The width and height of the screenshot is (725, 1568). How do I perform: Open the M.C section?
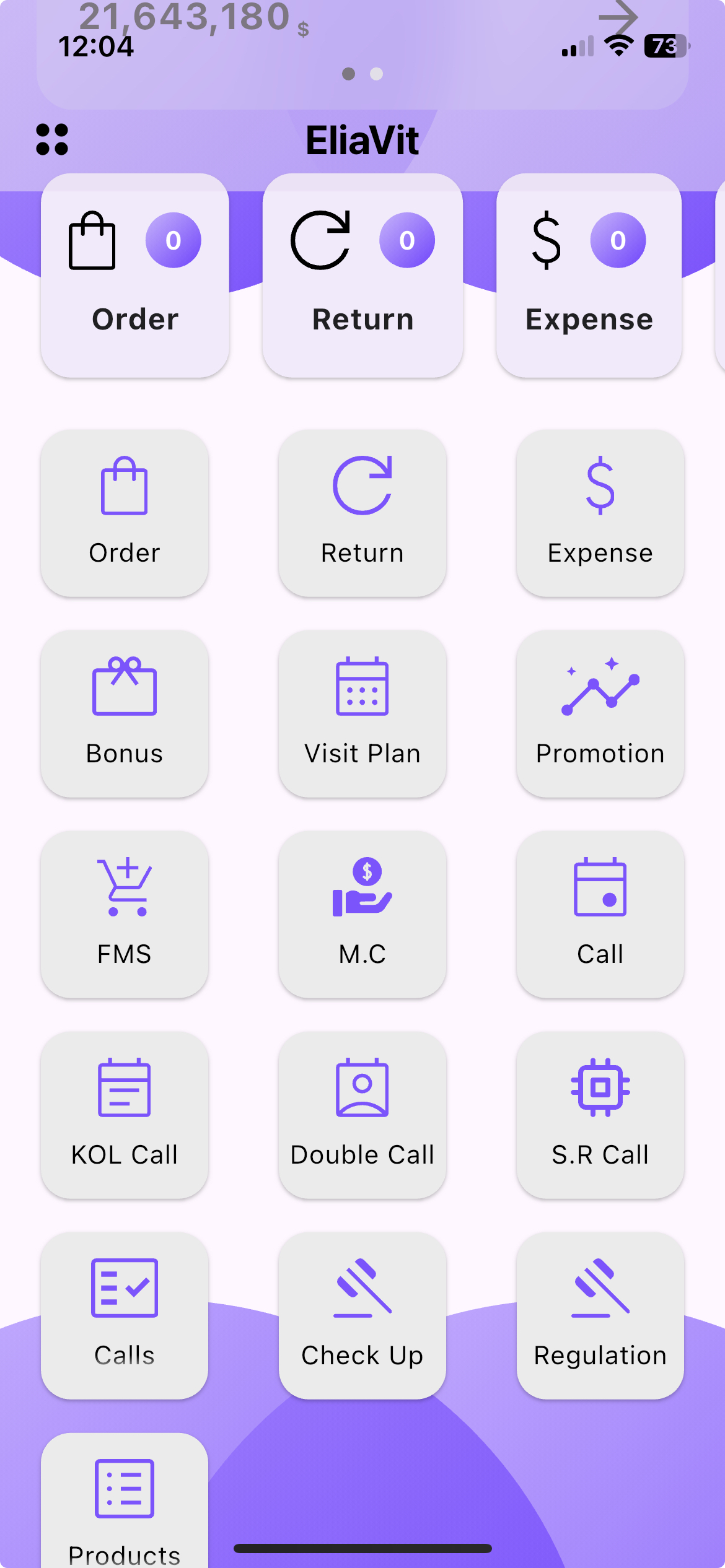tap(362, 914)
